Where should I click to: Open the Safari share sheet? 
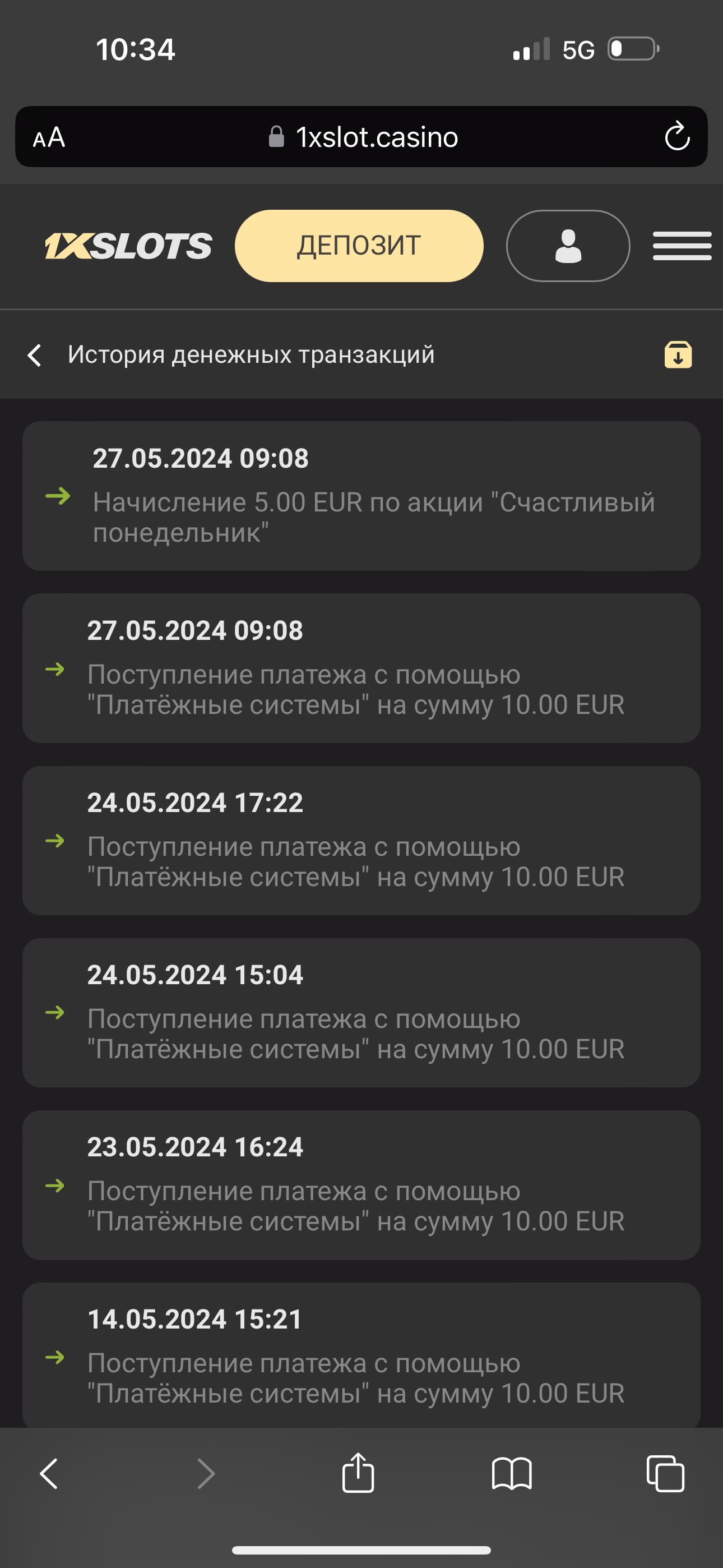tap(358, 1473)
